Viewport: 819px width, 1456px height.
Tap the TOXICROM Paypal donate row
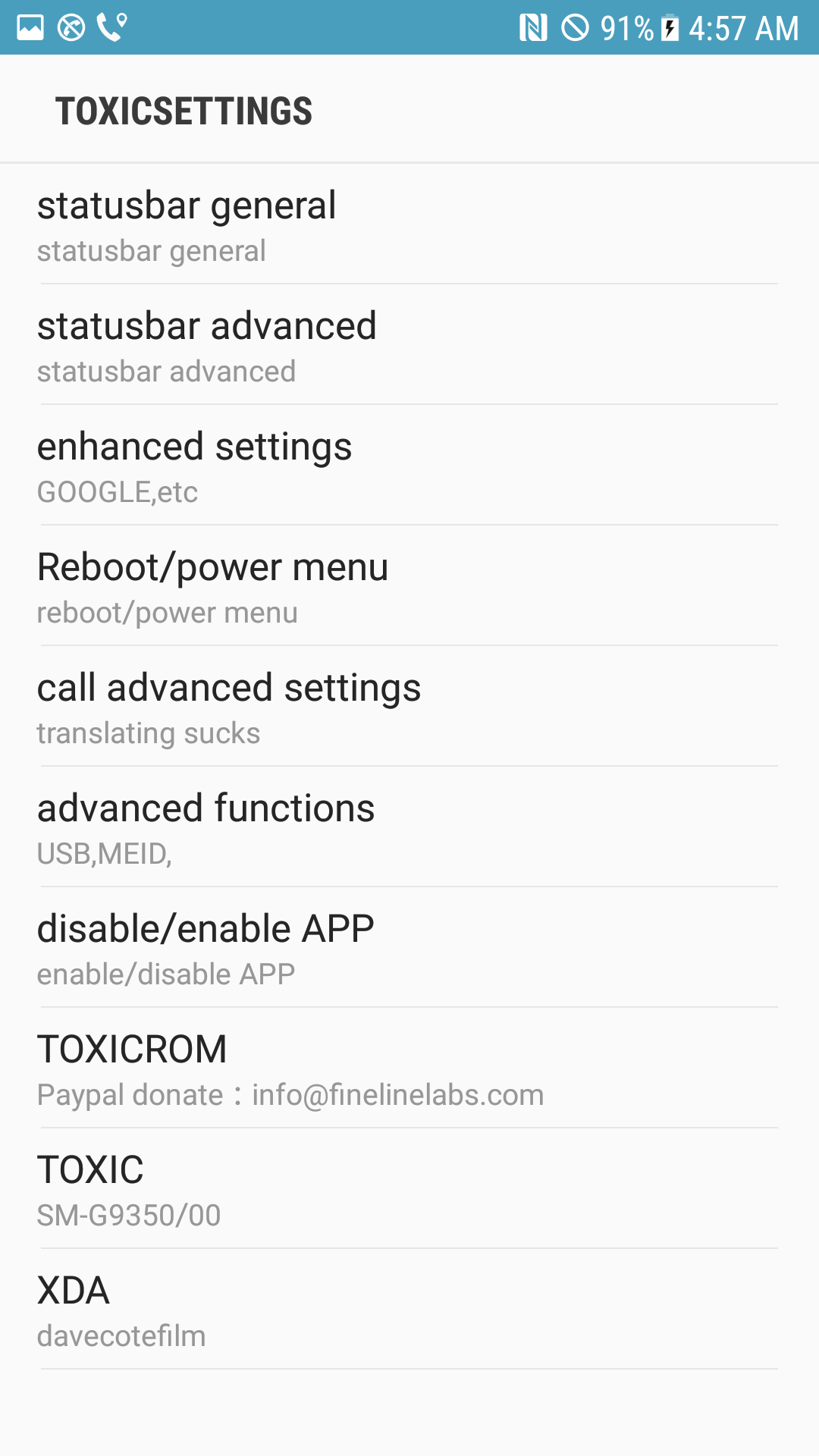click(x=409, y=1068)
